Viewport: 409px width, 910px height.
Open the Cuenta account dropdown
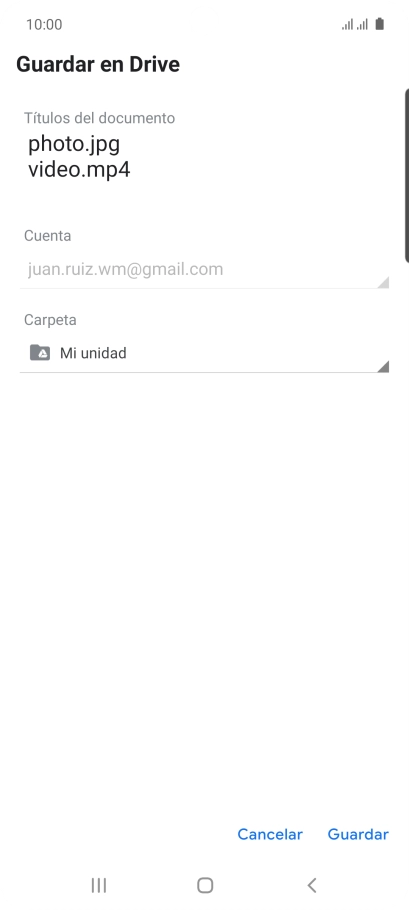(x=204, y=269)
